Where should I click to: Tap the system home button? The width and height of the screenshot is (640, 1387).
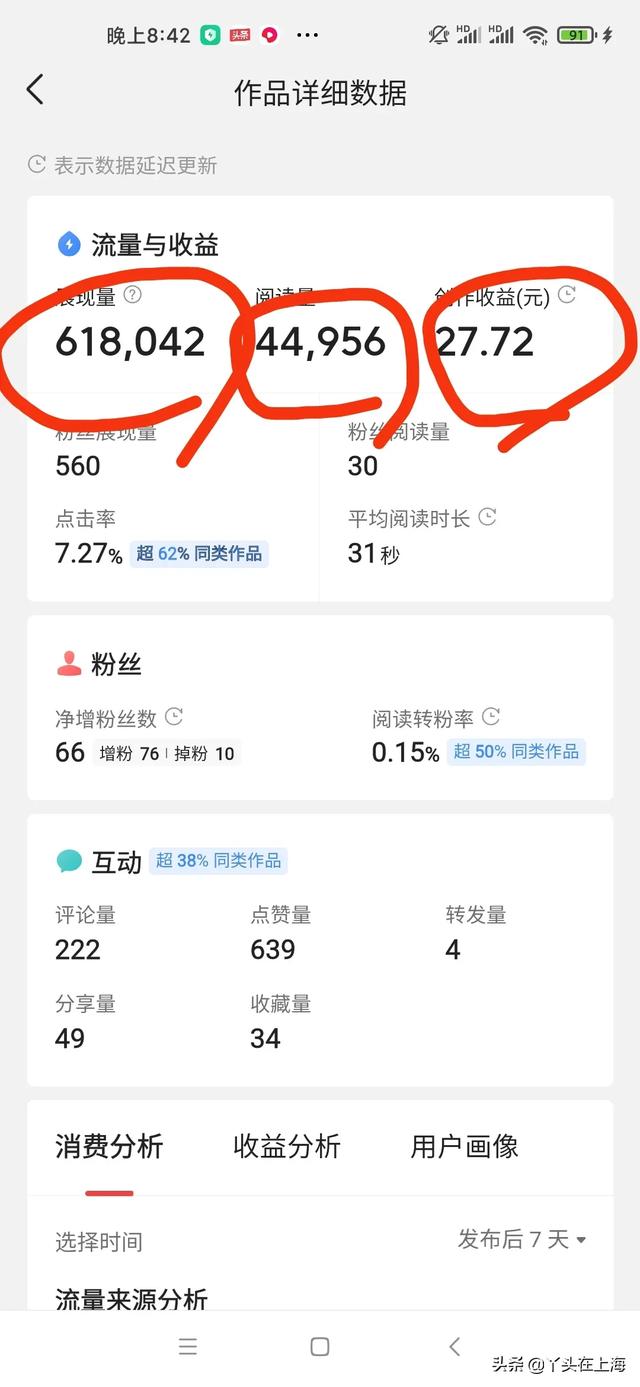(x=320, y=1347)
